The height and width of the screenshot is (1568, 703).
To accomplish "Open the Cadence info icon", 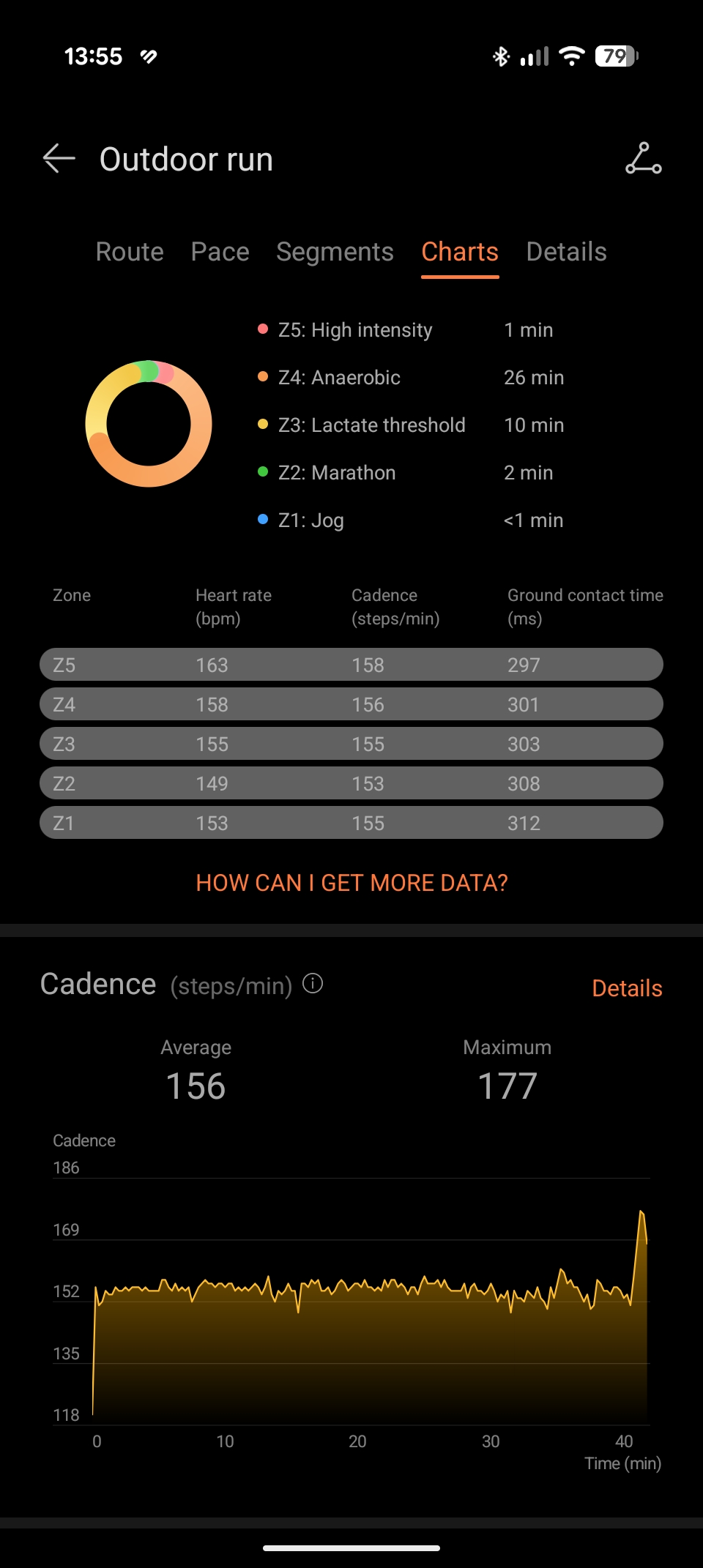I will [313, 983].
